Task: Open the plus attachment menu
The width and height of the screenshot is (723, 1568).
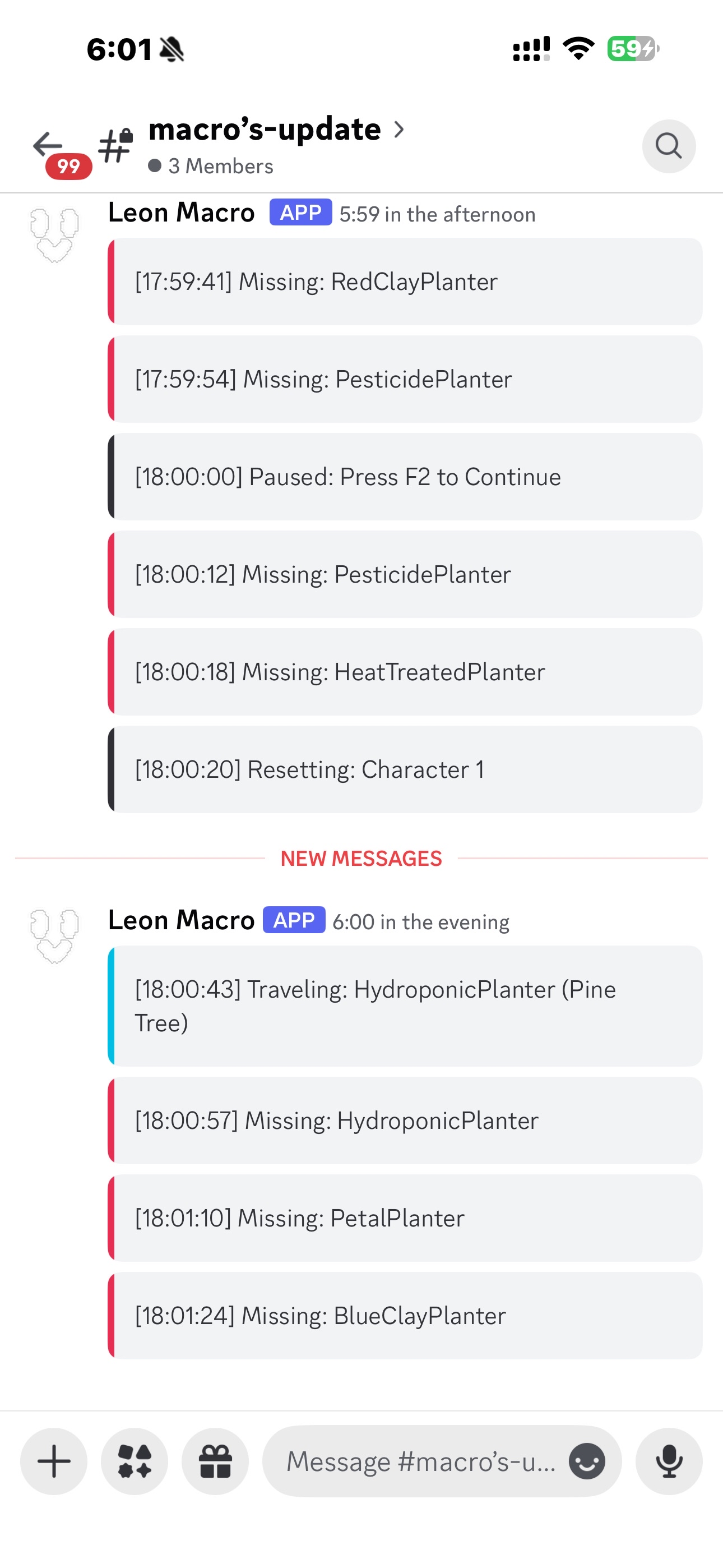Action: (x=54, y=1461)
